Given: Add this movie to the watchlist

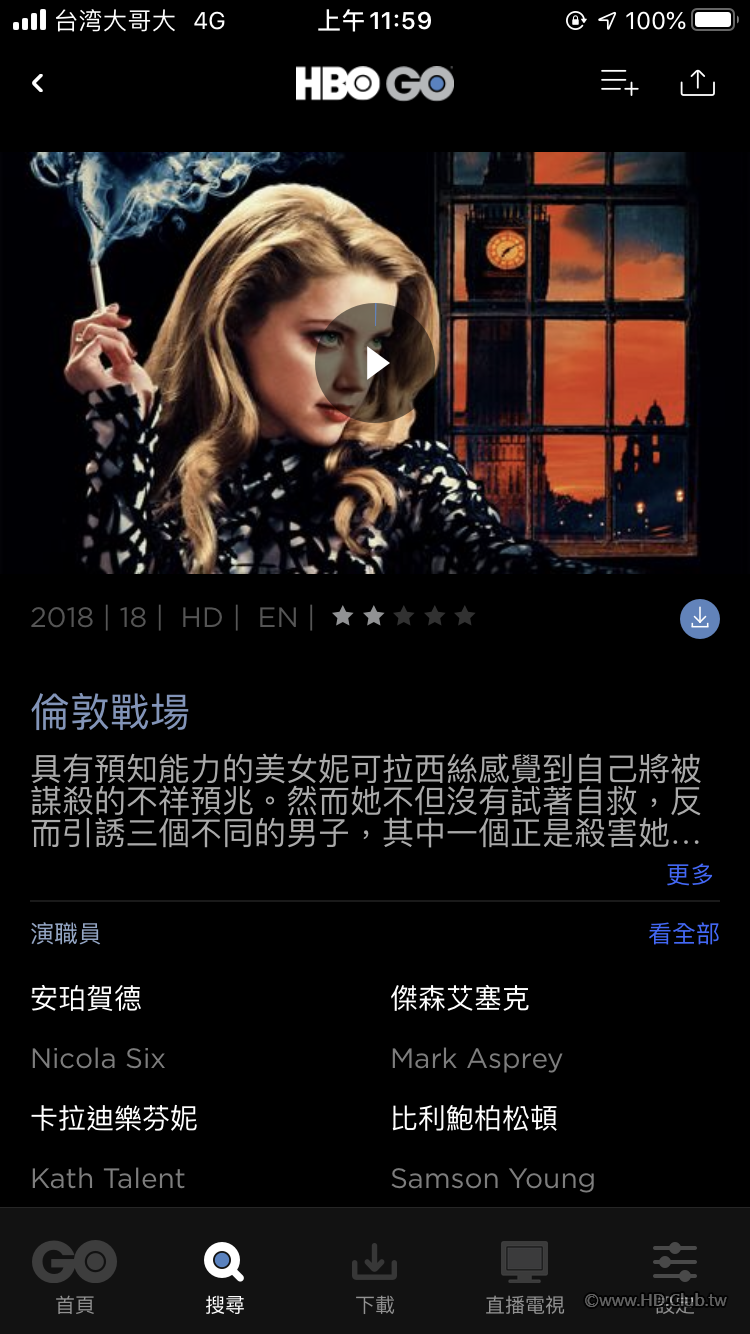Looking at the screenshot, I should coord(619,83).
